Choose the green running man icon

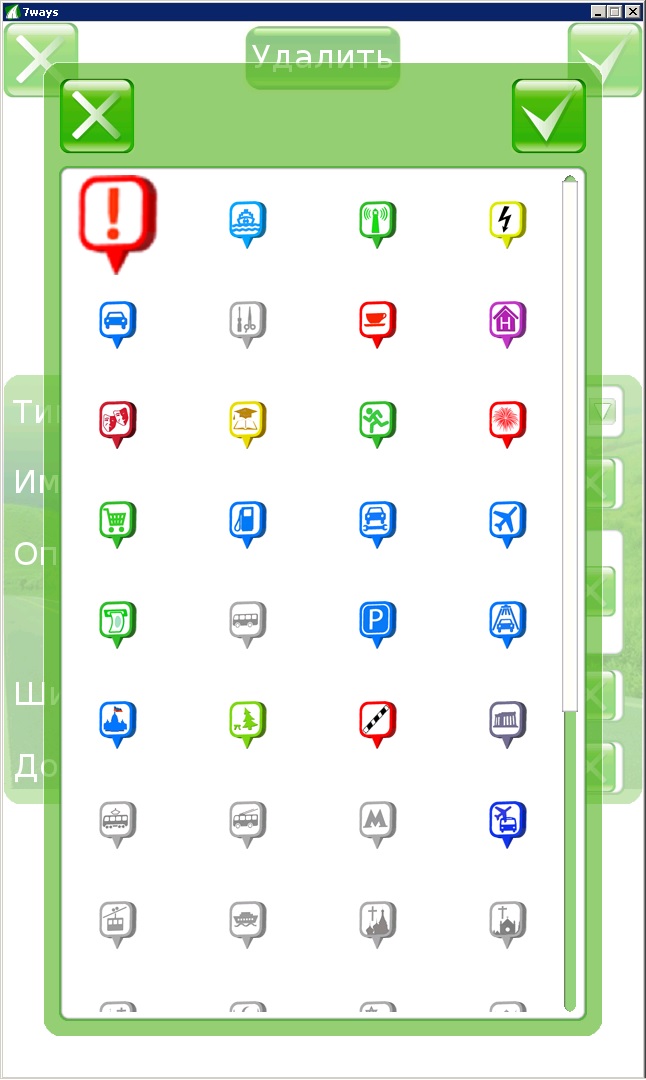point(377,420)
